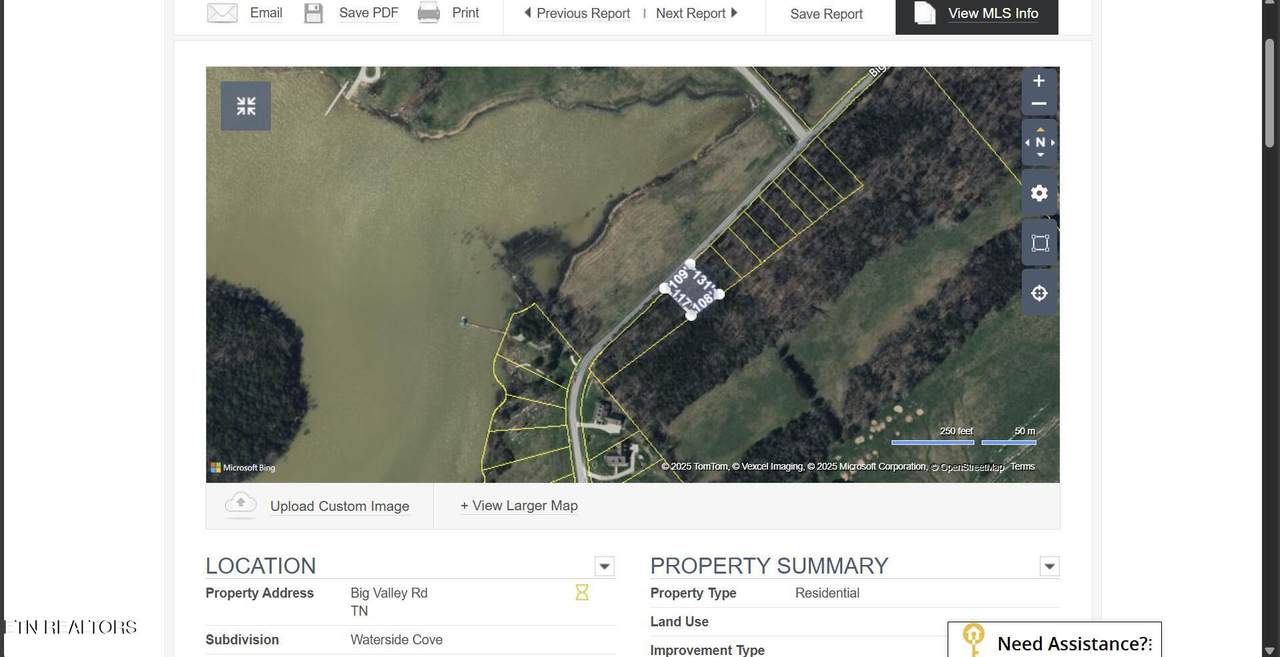Screen dimensions: 1280x657
Task: Zoom in on the map
Action: point(1039,81)
